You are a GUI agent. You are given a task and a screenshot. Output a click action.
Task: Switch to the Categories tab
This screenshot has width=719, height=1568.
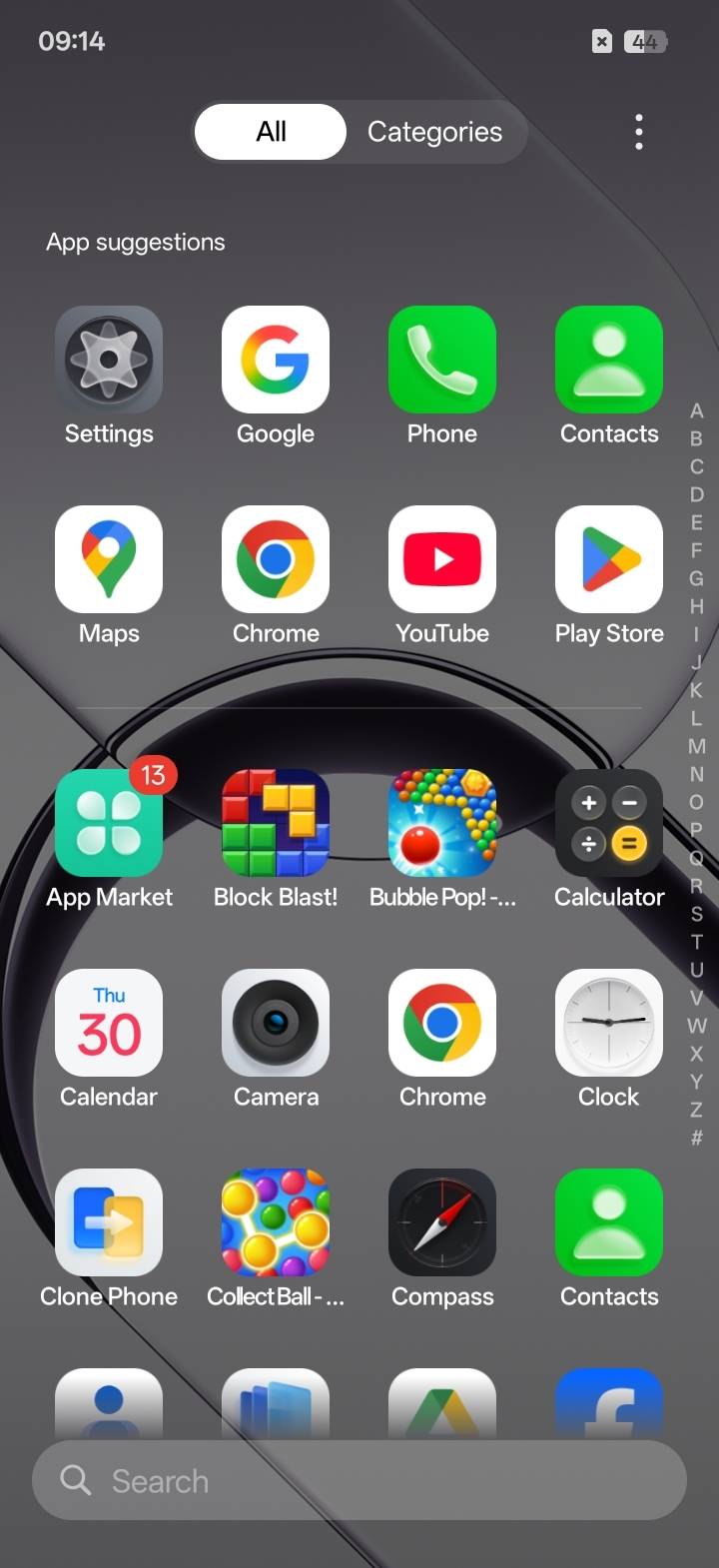(x=434, y=132)
